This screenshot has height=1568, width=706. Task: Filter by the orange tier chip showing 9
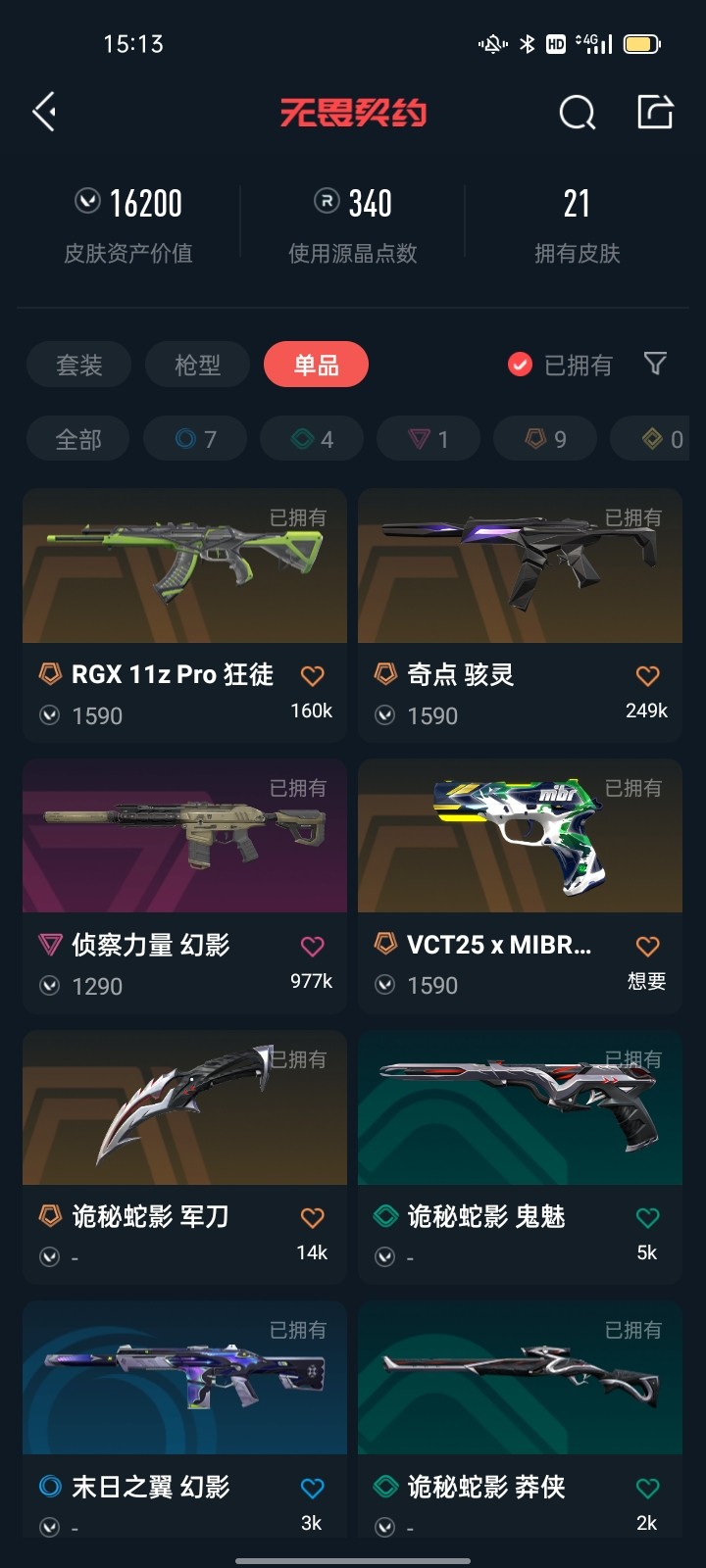click(x=545, y=439)
